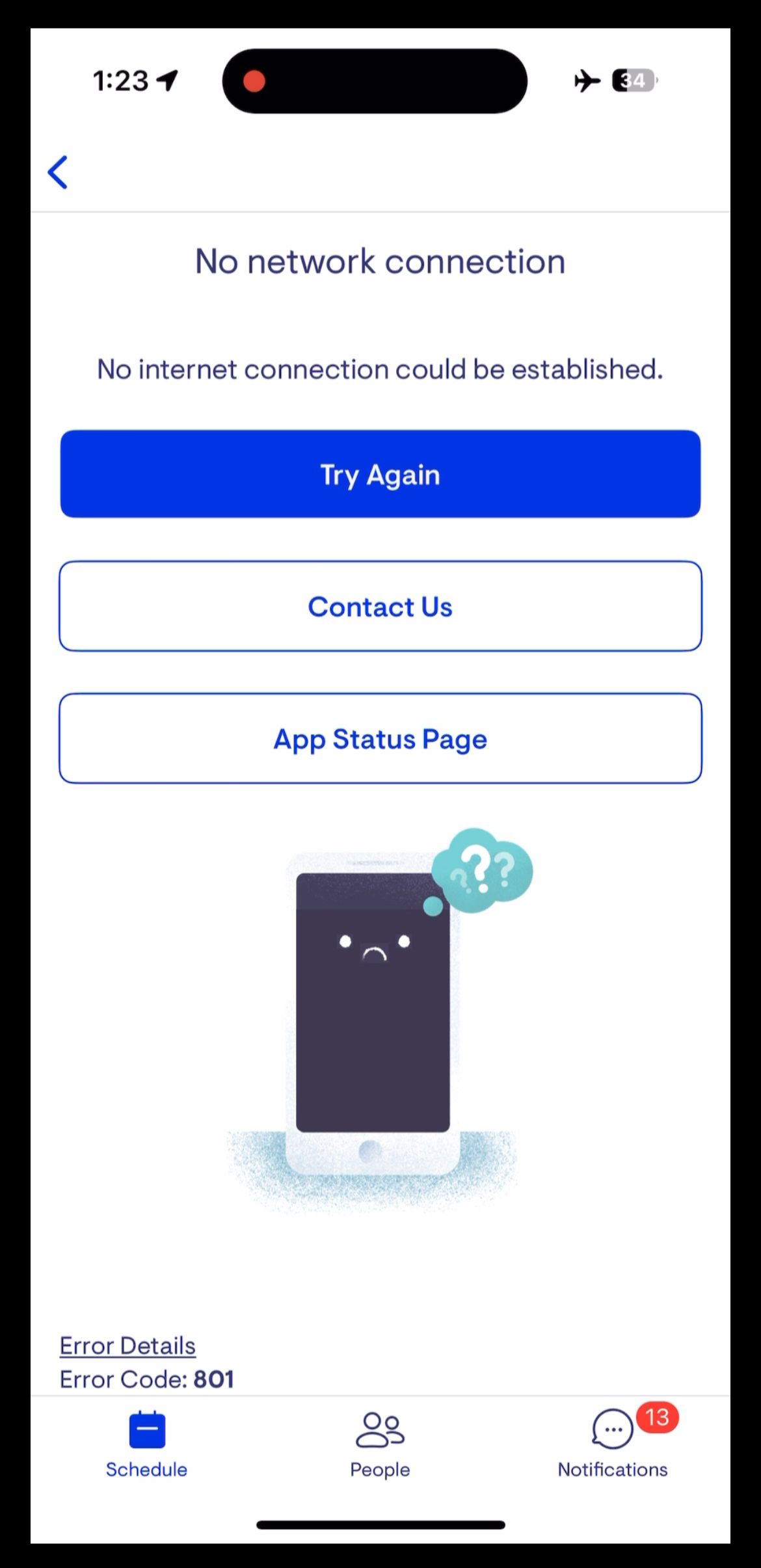761x1568 pixels.
Task: Tap the Try Again button
Action: tap(380, 474)
